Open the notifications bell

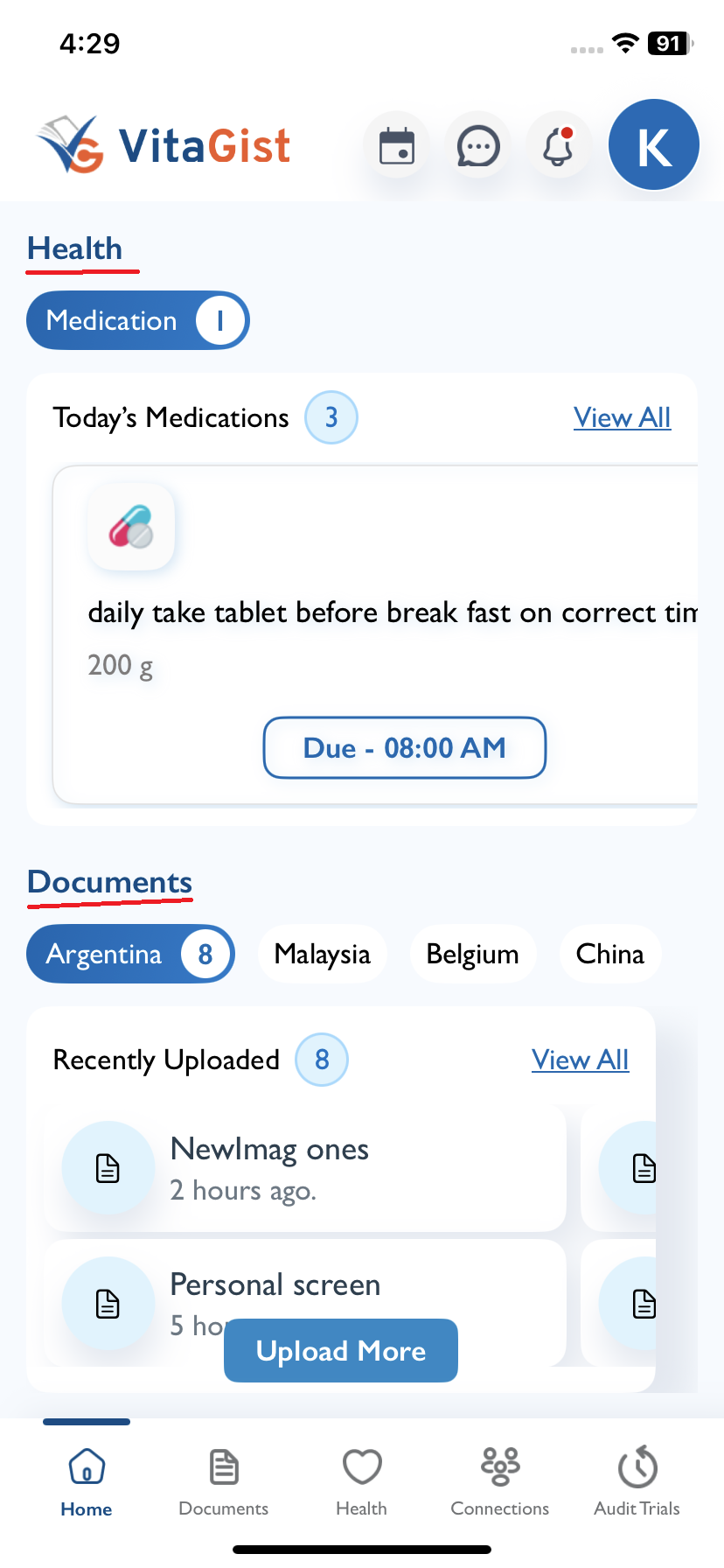560,146
